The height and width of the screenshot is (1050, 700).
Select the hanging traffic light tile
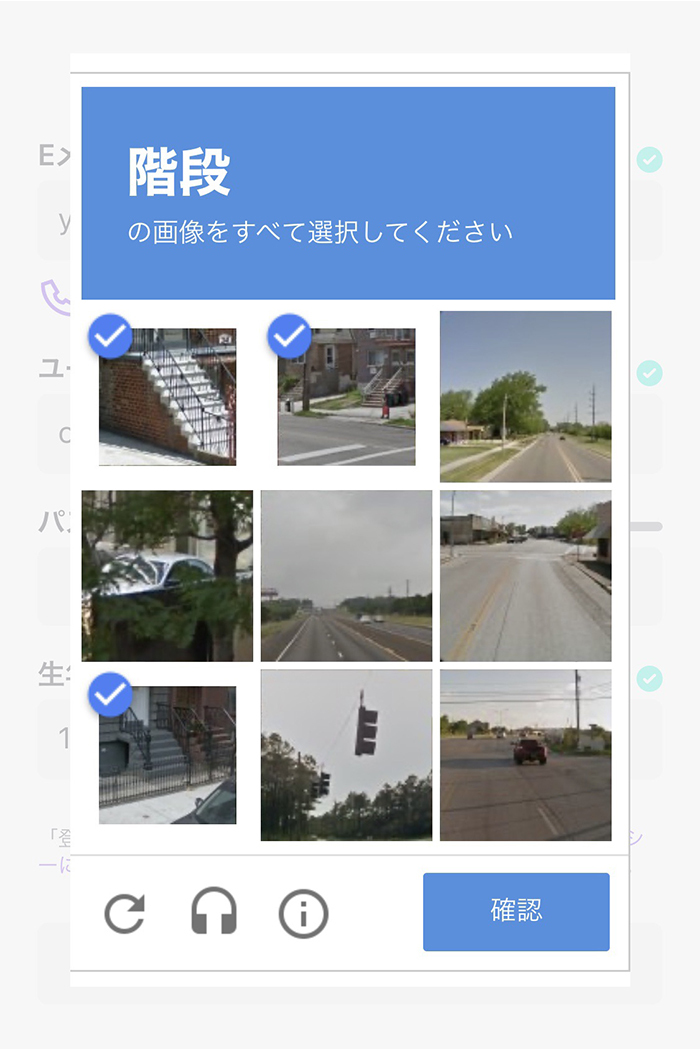pyautogui.click(x=346, y=755)
